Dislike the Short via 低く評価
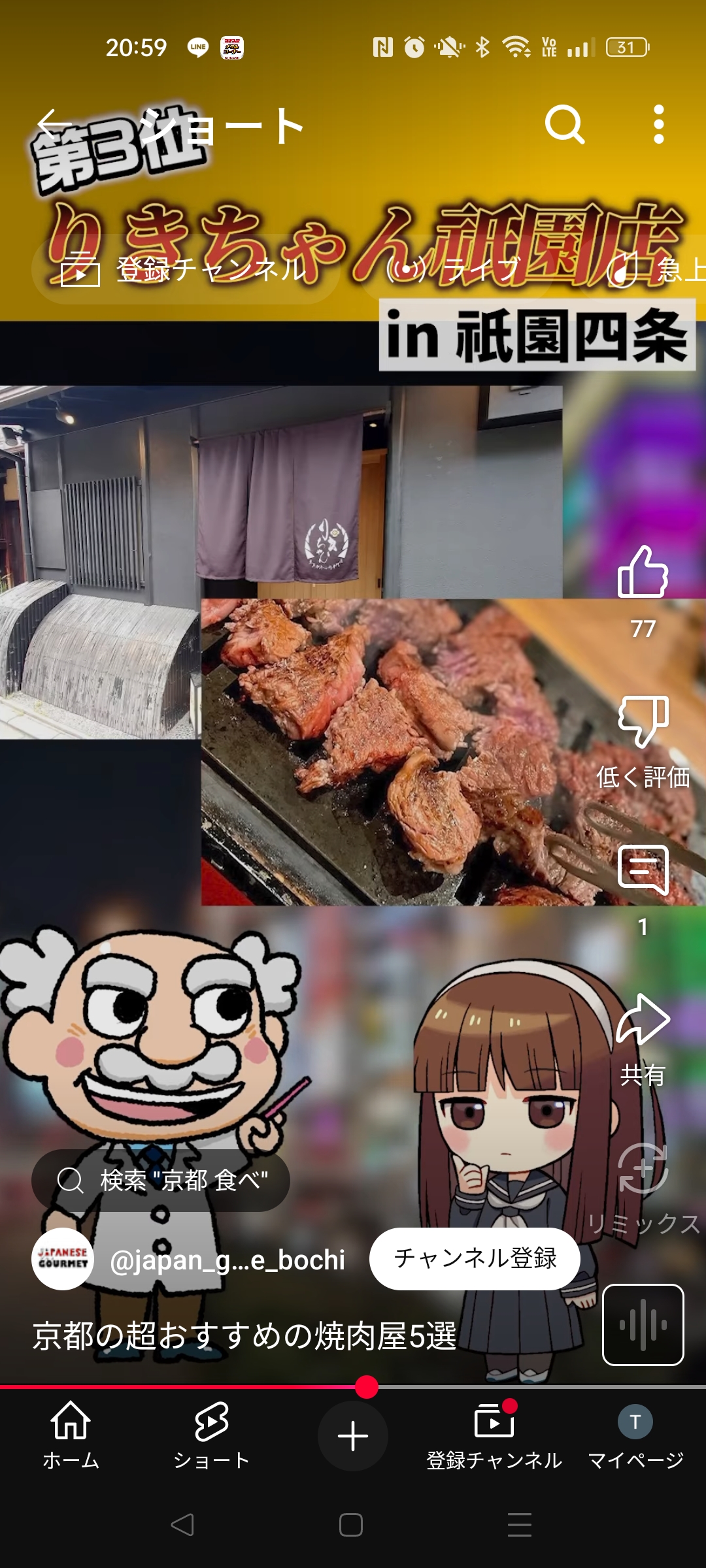 click(643, 722)
